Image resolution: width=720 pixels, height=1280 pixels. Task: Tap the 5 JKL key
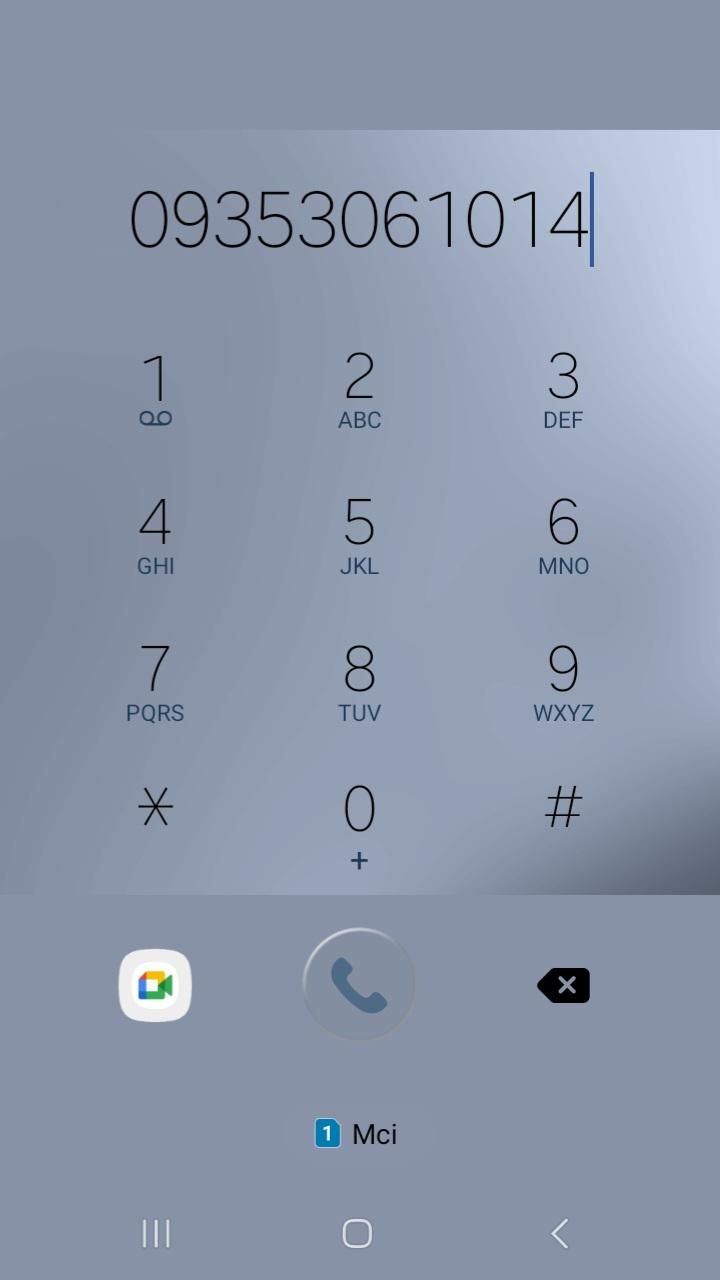coord(359,535)
